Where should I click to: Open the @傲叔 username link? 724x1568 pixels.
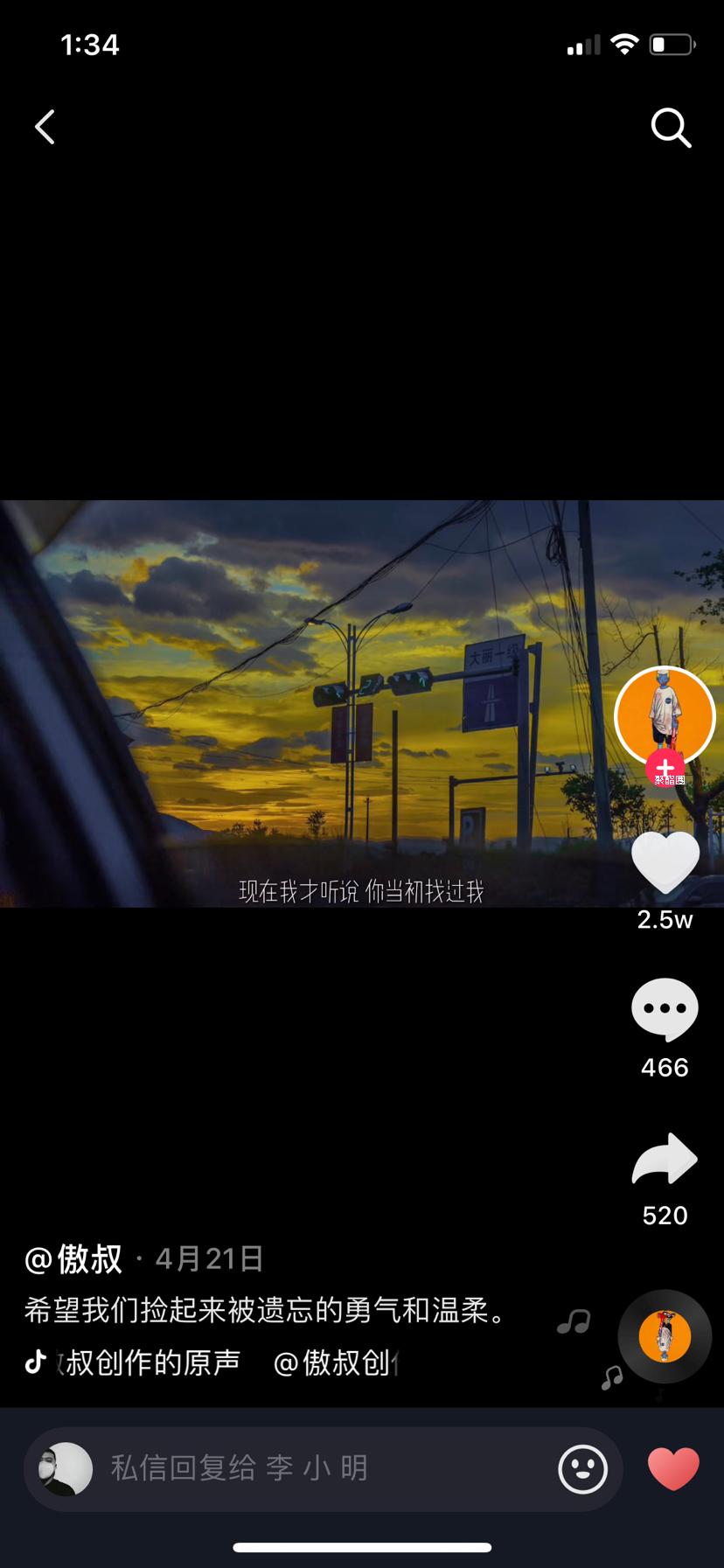[x=74, y=1259]
